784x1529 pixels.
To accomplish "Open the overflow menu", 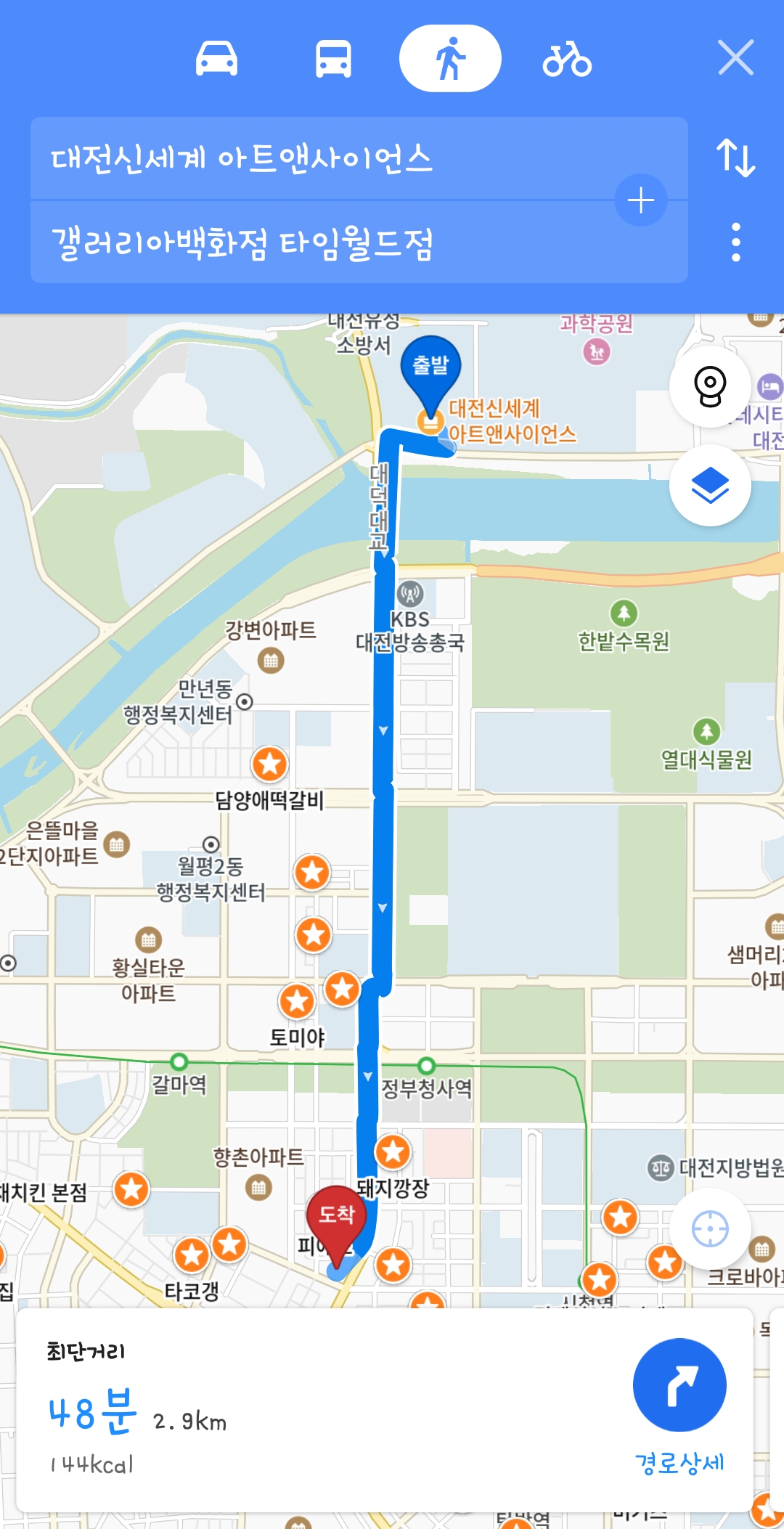I will point(736,242).
